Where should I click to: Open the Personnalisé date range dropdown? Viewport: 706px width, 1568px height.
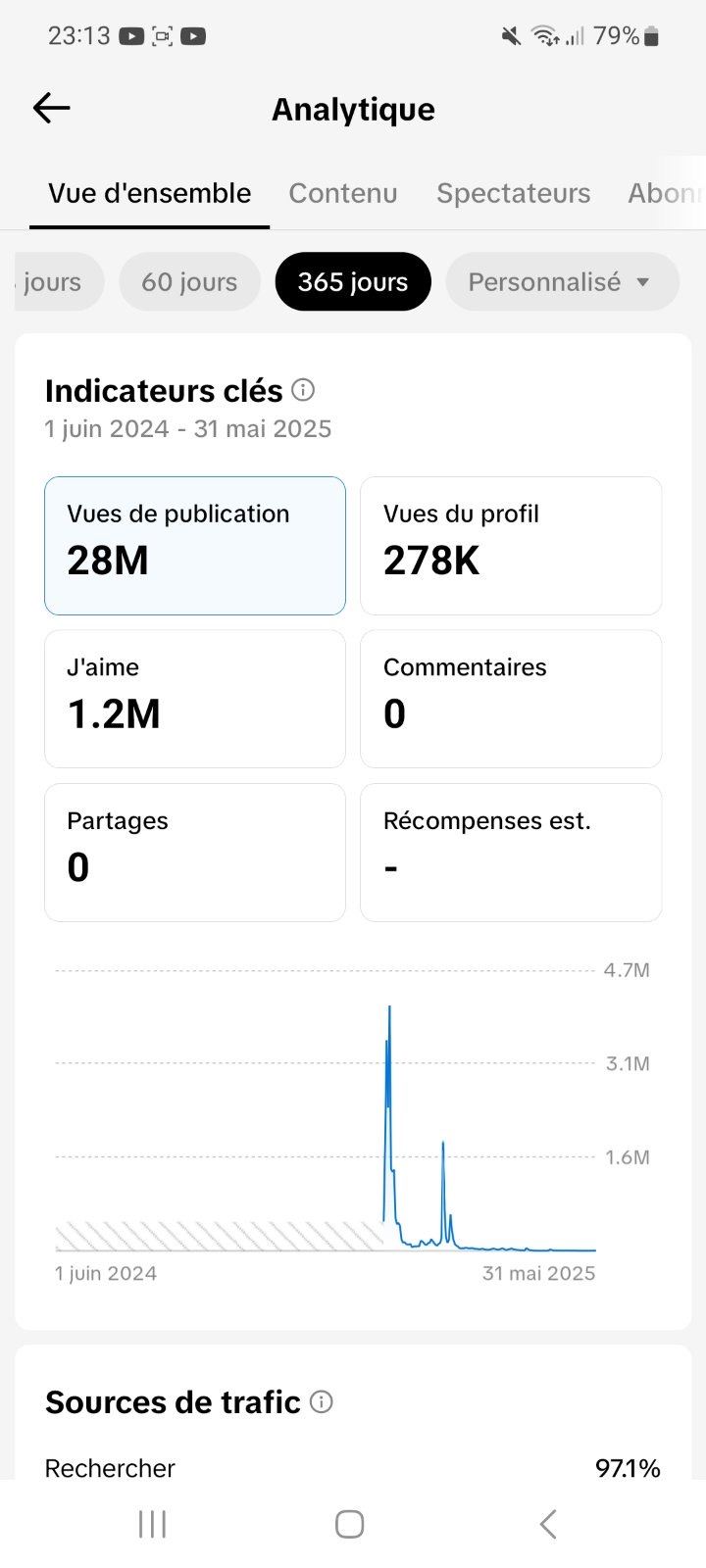point(561,282)
